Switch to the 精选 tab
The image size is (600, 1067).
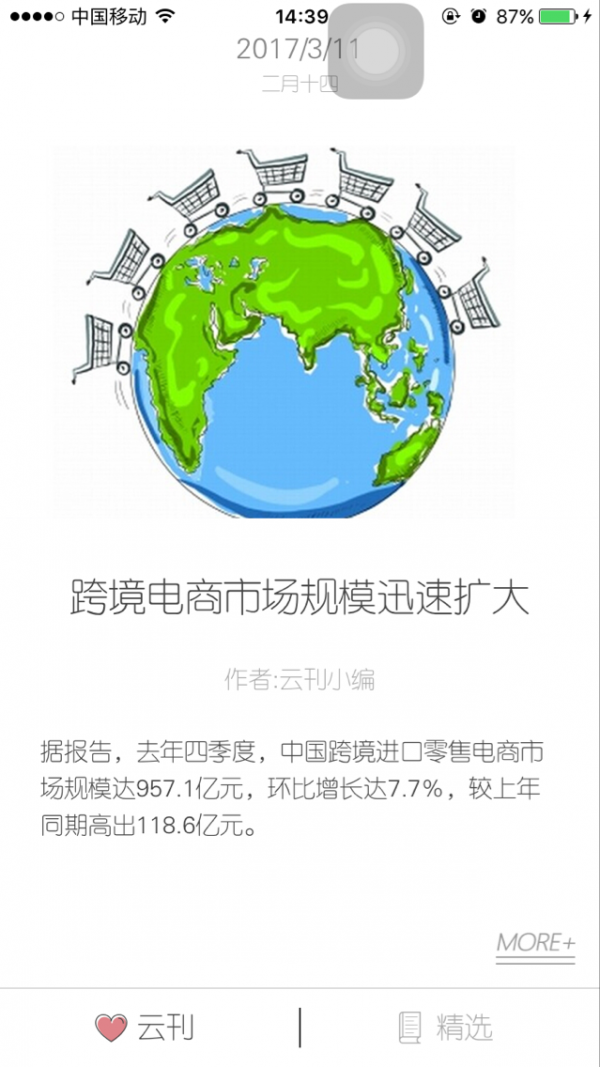tap(446, 1027)
